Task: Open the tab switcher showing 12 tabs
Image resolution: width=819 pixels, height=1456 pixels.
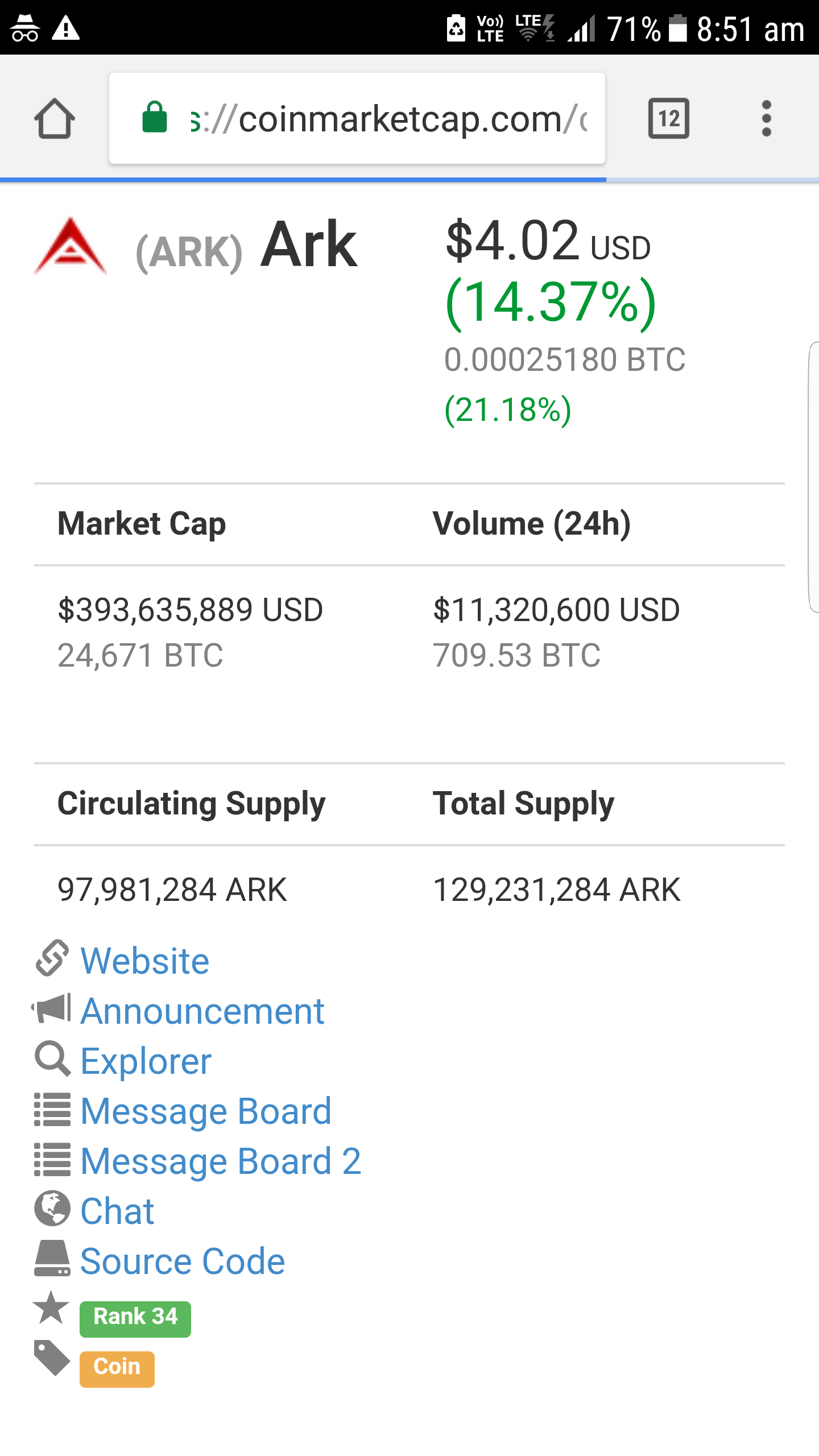Action: 668,119
